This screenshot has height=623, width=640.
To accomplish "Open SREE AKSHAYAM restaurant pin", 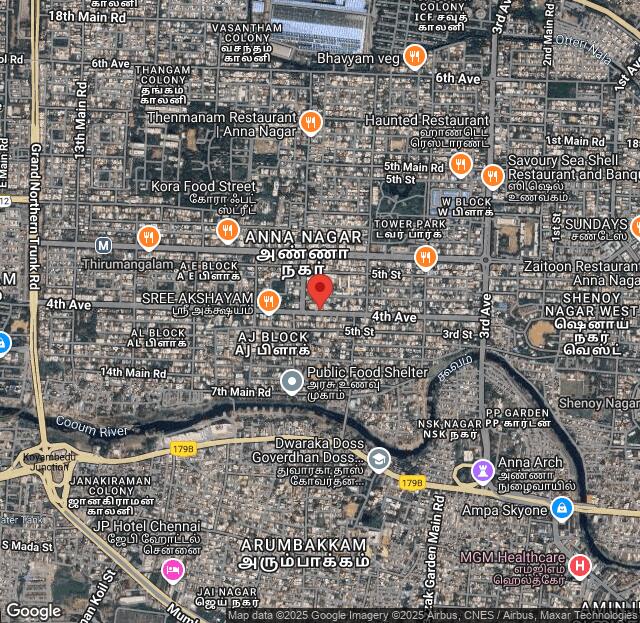I will pyautogui.click(x=268, y=300).
